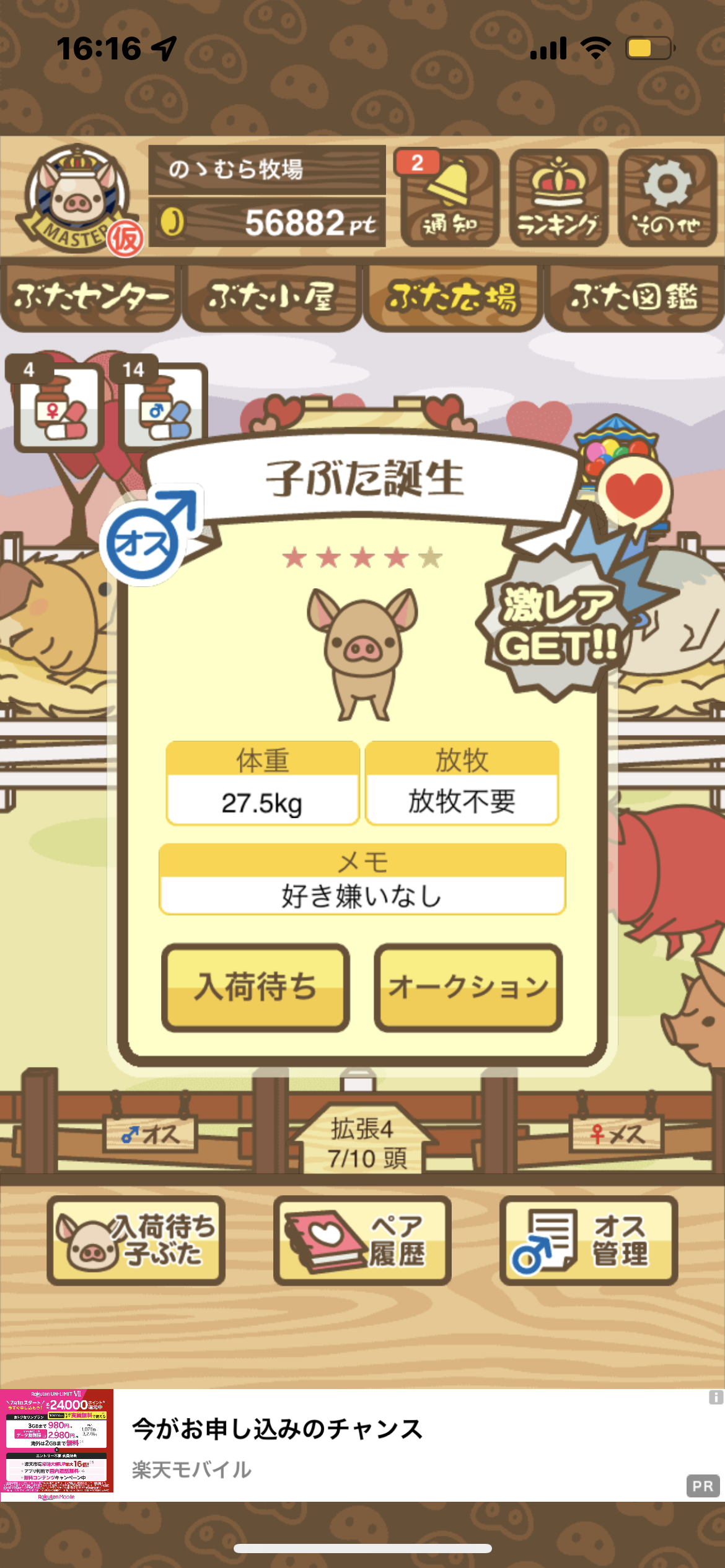The height and width of the screenshot is (1568, 725).
Task: Open the 通知 notifications bell
Action: click(449, 198)
